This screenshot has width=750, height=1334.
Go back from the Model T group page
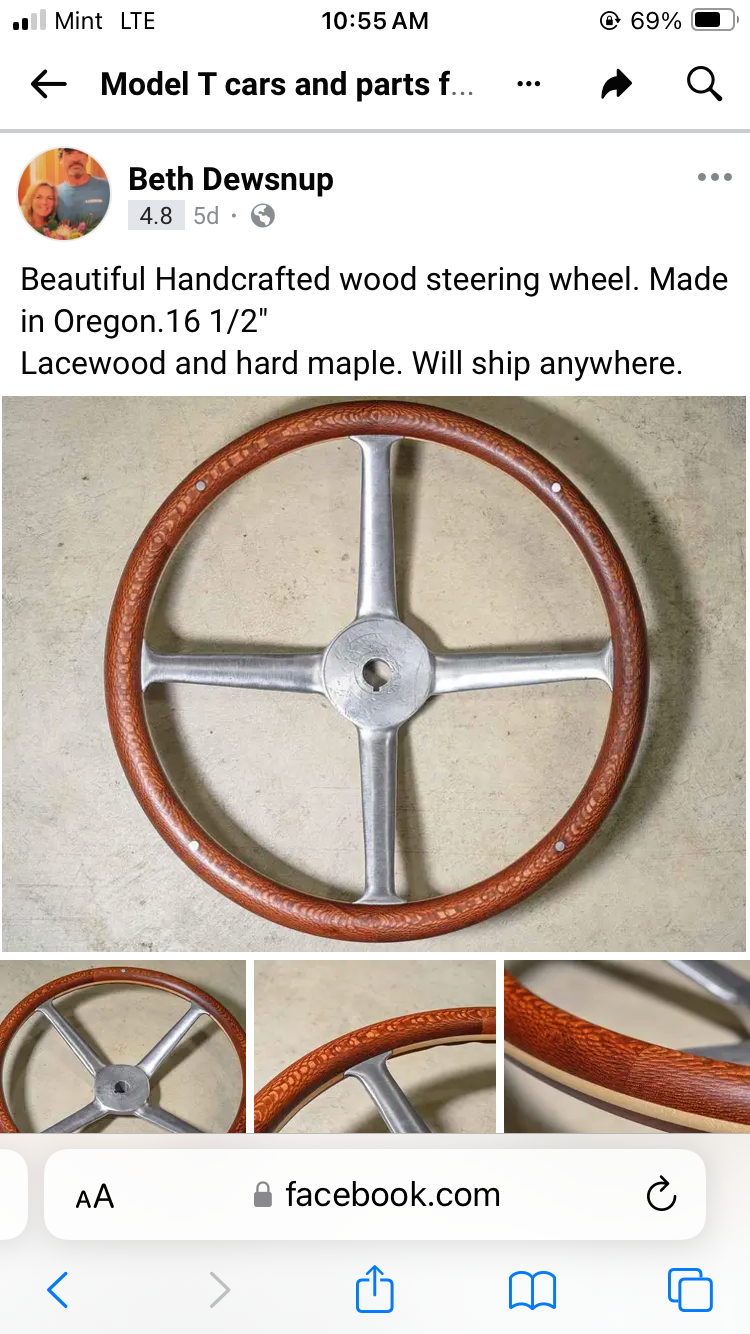[x=48, y=85]
